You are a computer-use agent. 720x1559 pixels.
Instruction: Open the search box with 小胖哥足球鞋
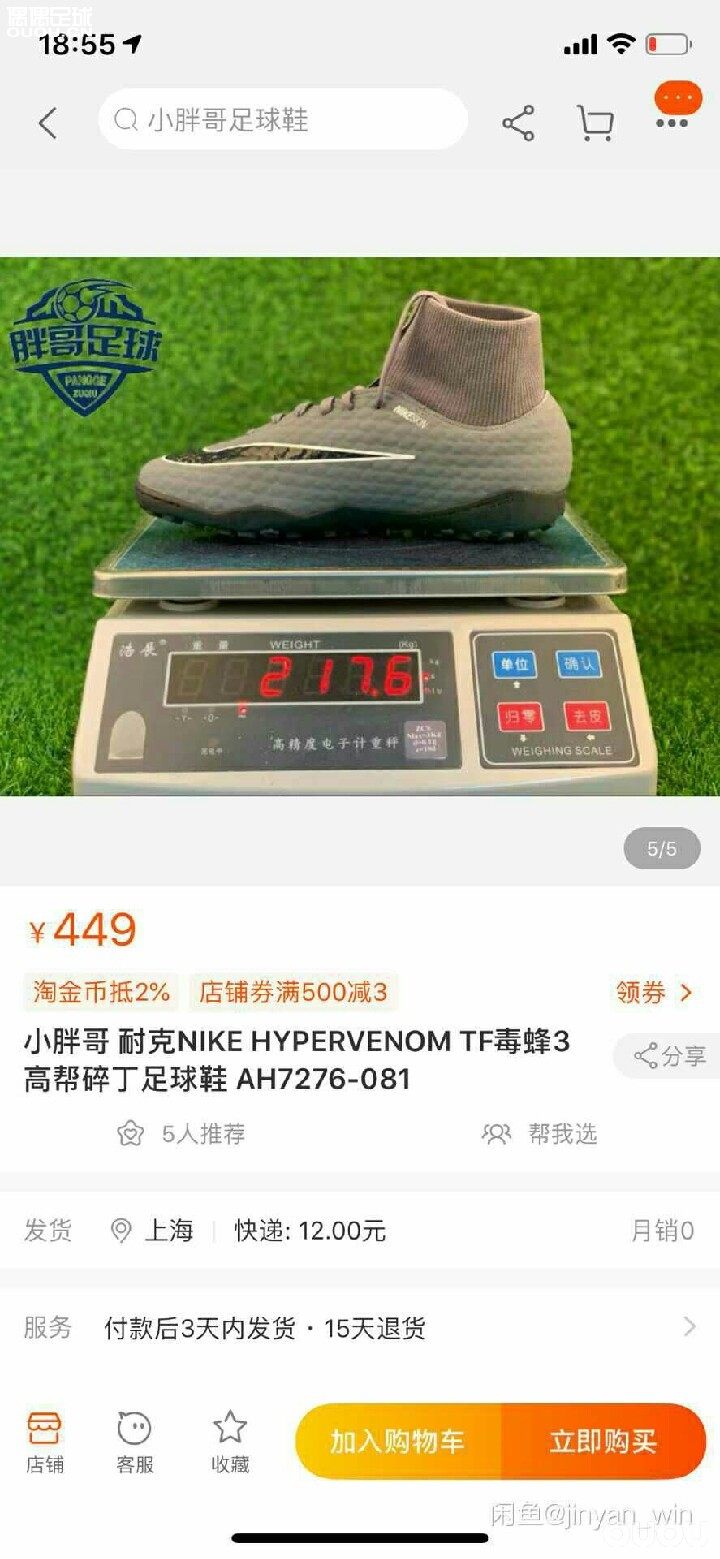coord(283,121)
